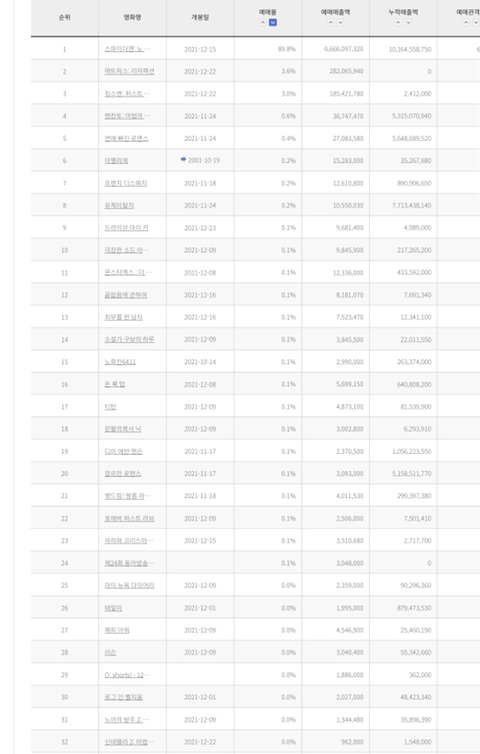Sort 예매율 column in descending order
The image size is (480, 754).
click(273, 23)
